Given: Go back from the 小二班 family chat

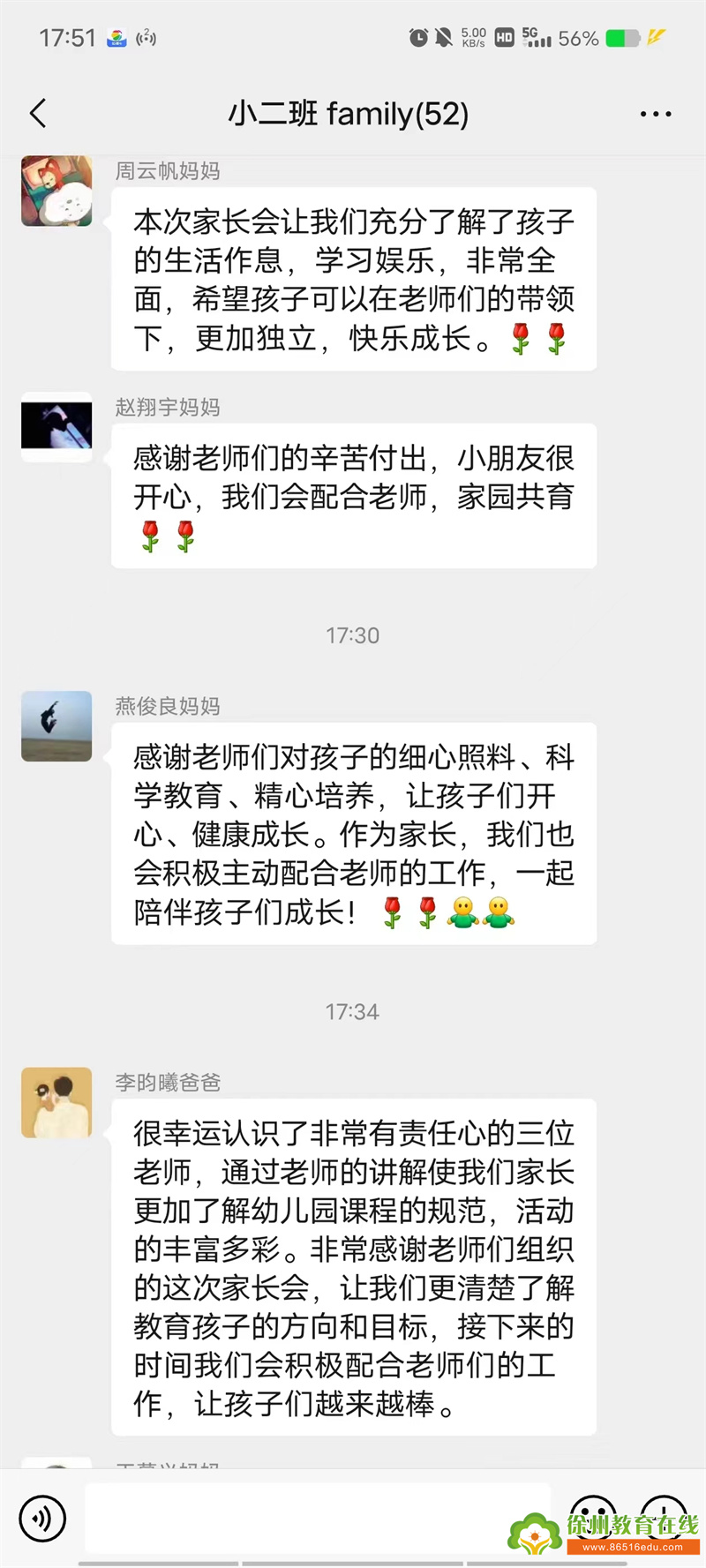Looking at the screenshot, I should pos(38,114).
